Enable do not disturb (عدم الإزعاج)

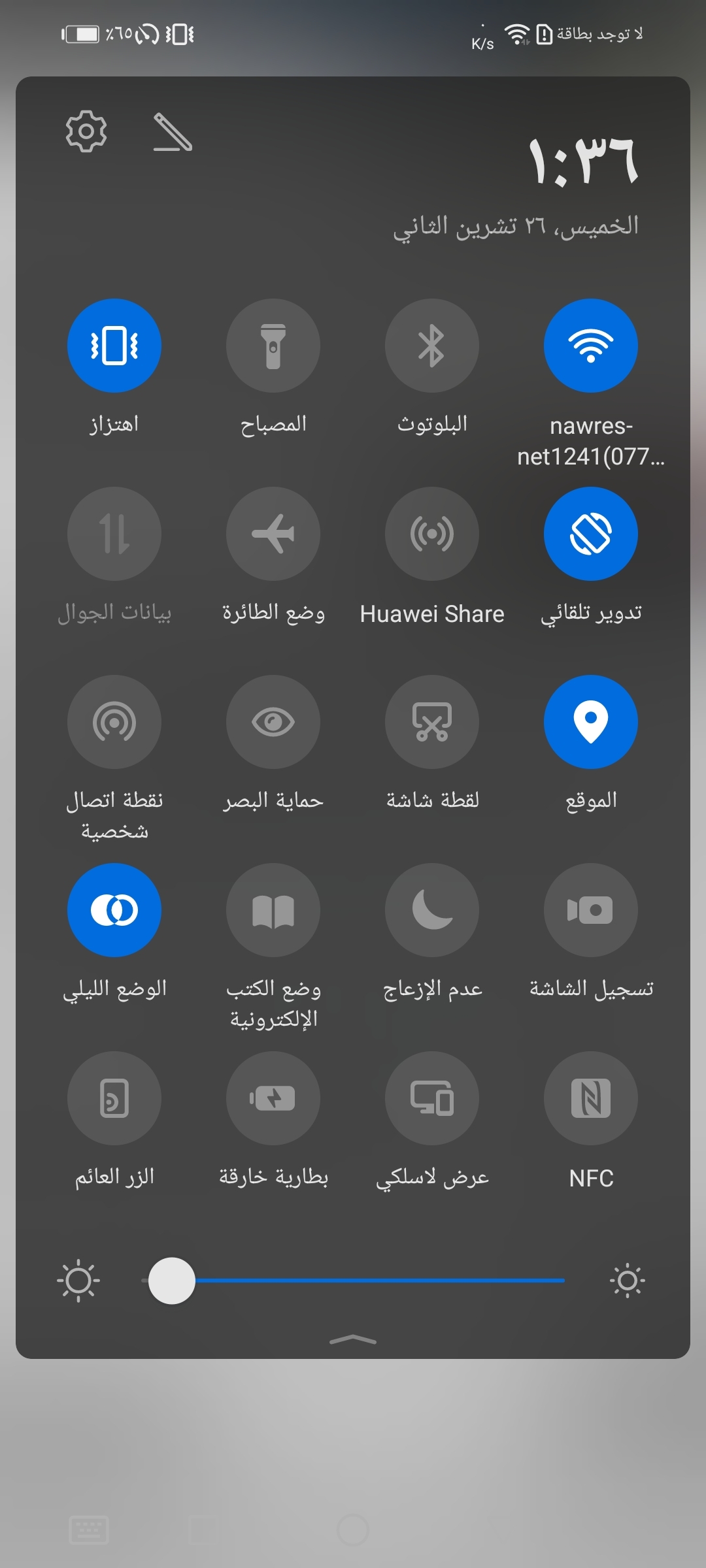(431, 910)
